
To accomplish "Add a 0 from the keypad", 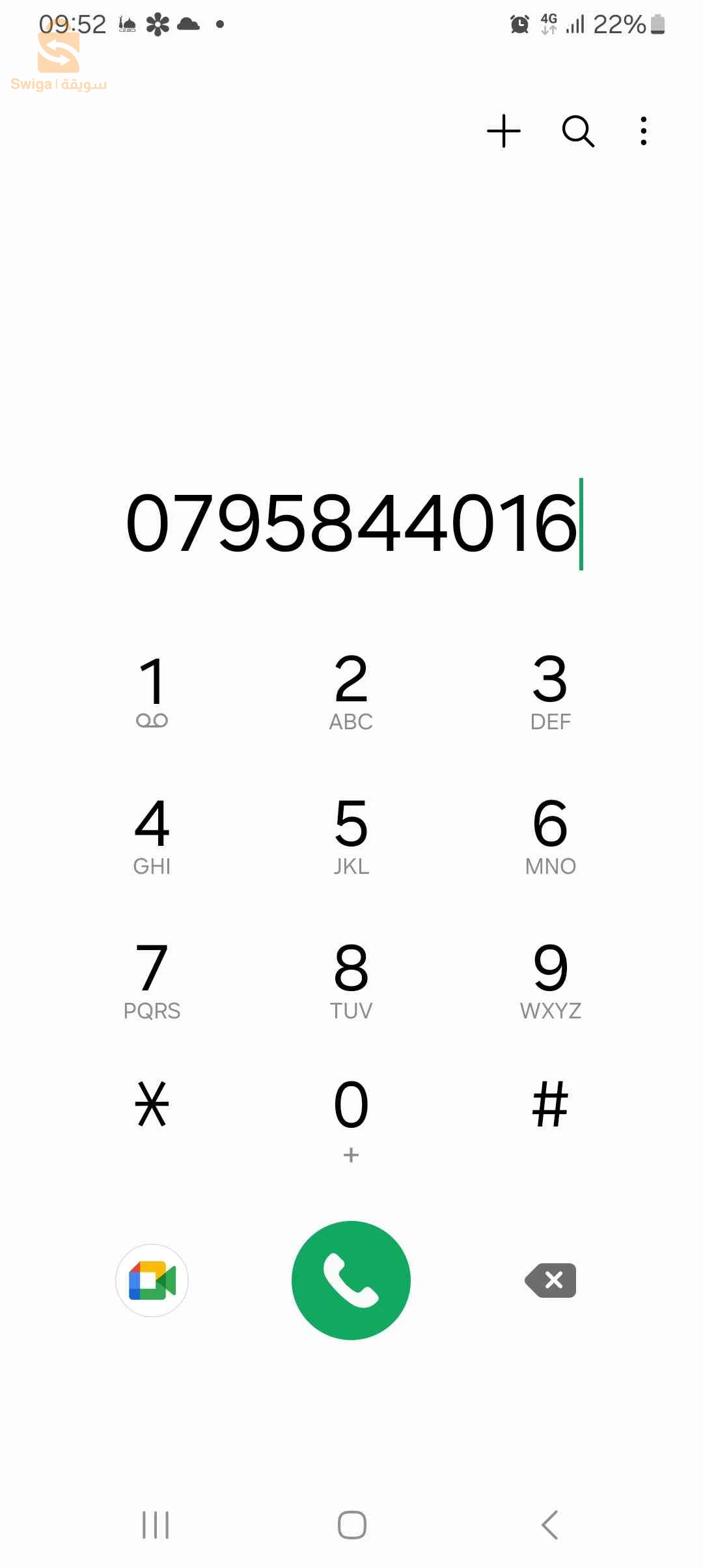I will [351, 1115].
